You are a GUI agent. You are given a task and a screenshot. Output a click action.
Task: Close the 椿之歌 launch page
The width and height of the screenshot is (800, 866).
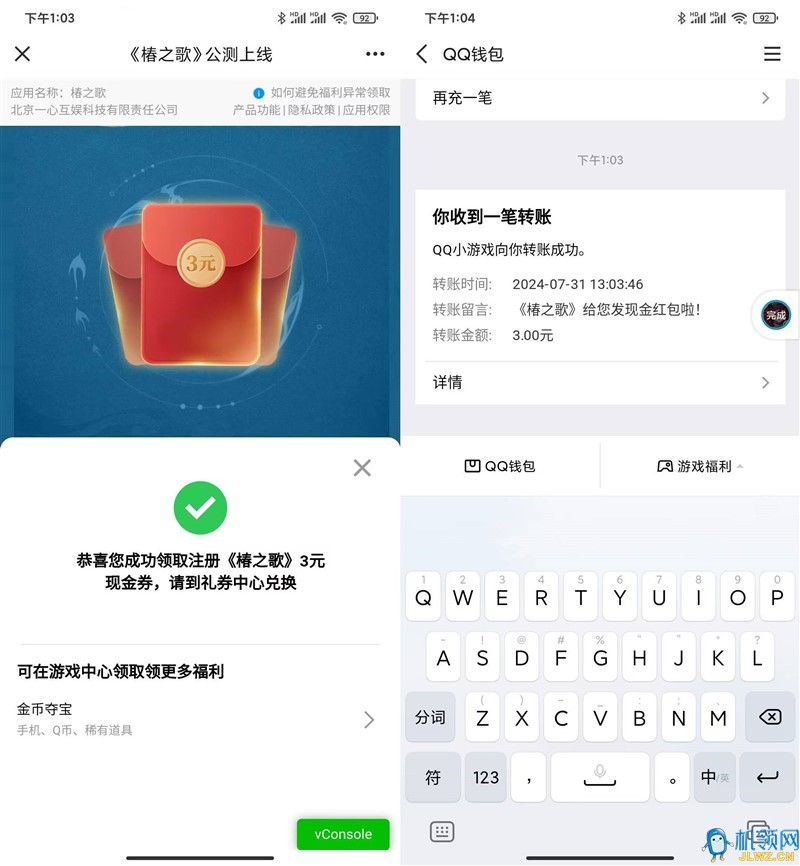coord(23,54)
